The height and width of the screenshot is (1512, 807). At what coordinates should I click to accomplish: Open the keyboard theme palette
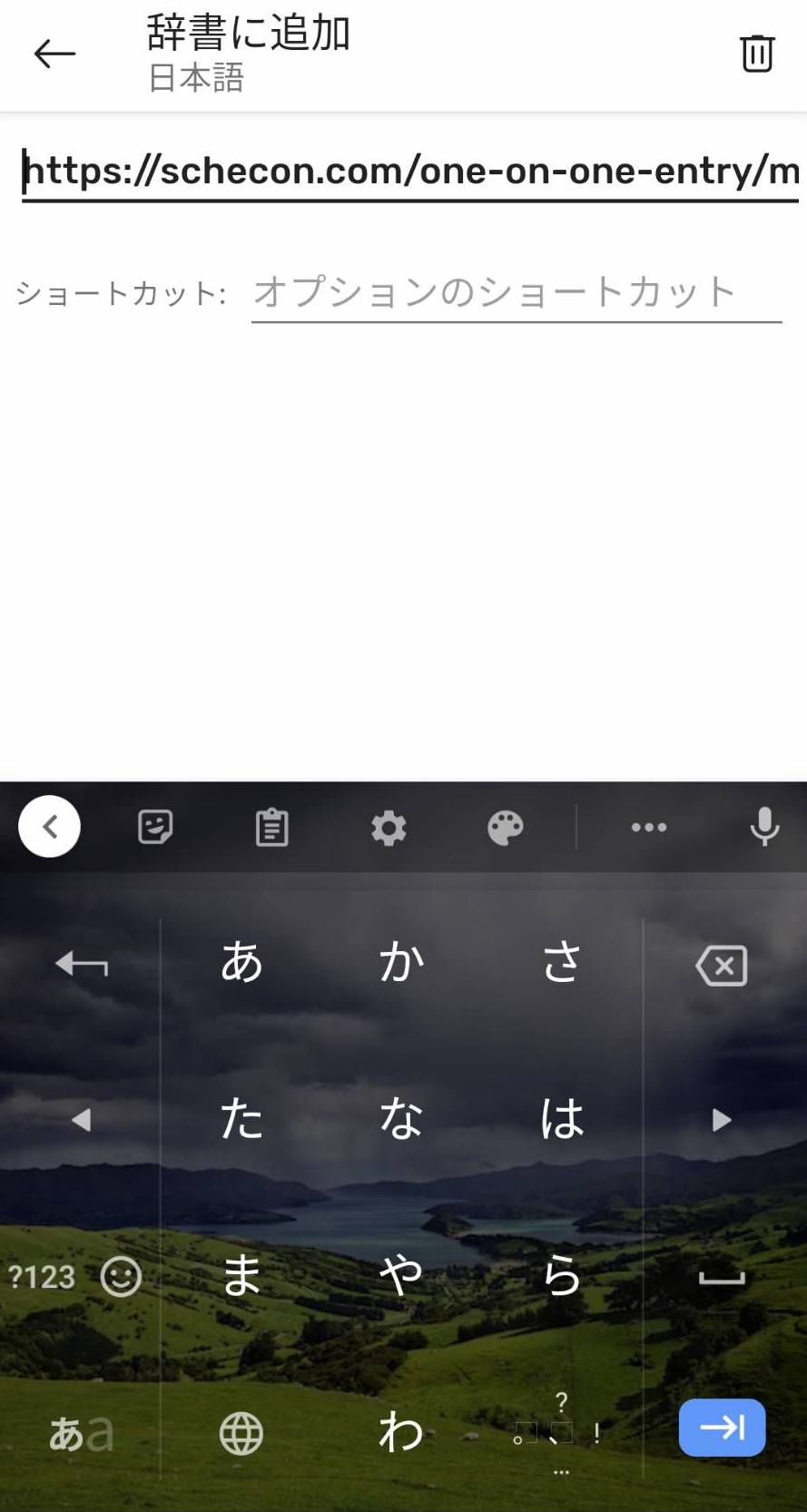(506, 828)
